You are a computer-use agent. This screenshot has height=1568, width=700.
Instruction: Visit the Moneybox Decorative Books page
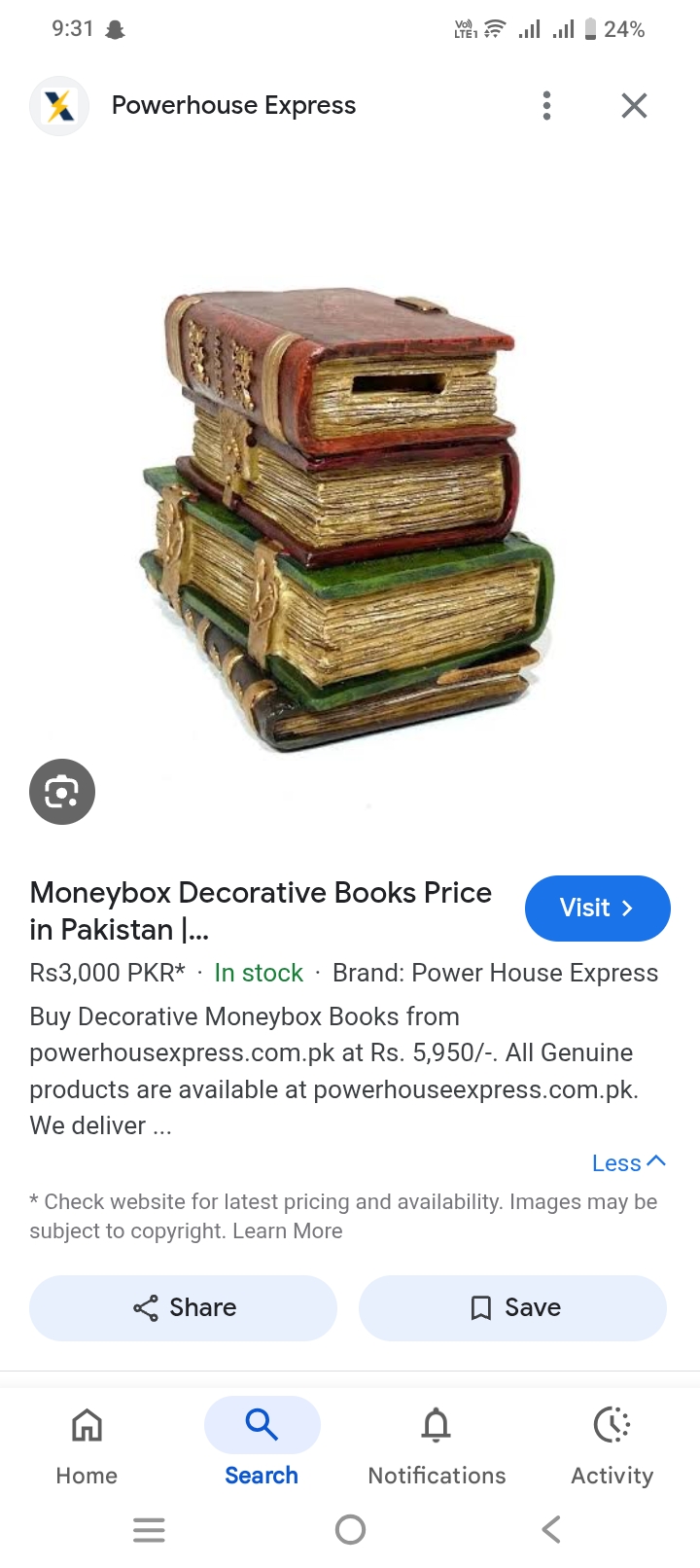597,909
